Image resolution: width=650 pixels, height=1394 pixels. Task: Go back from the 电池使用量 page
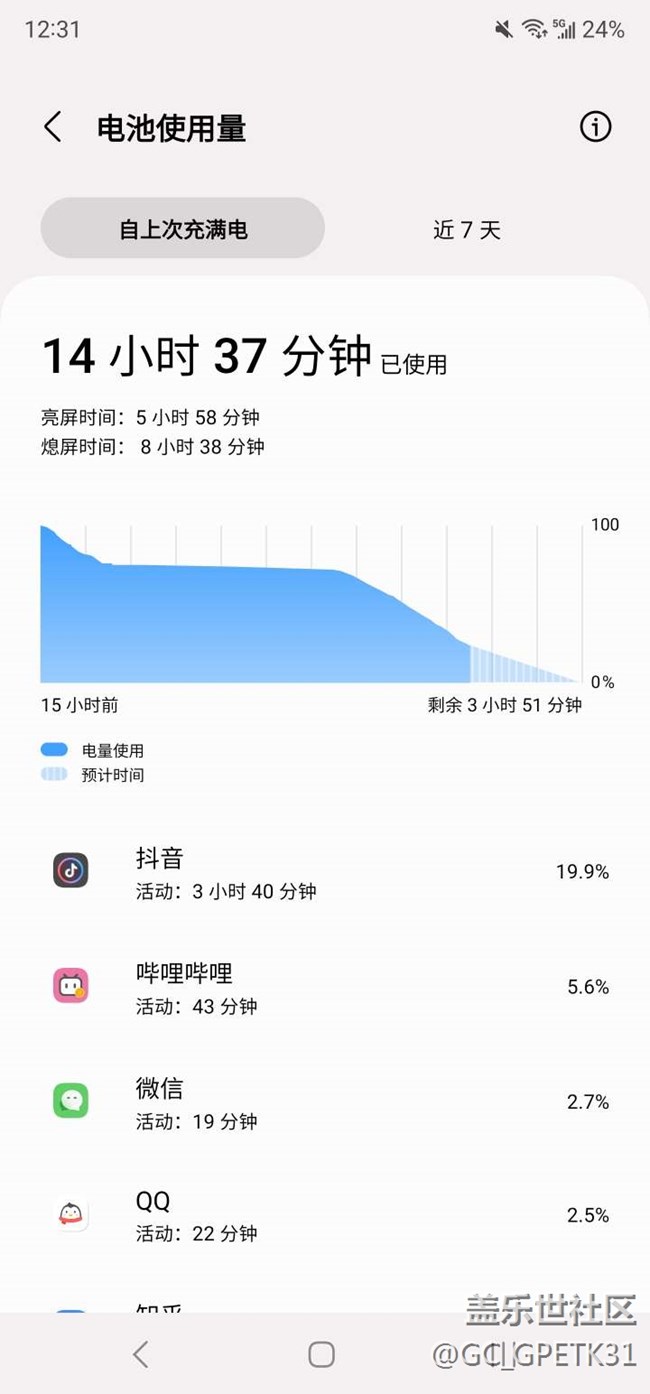(53, 128)
